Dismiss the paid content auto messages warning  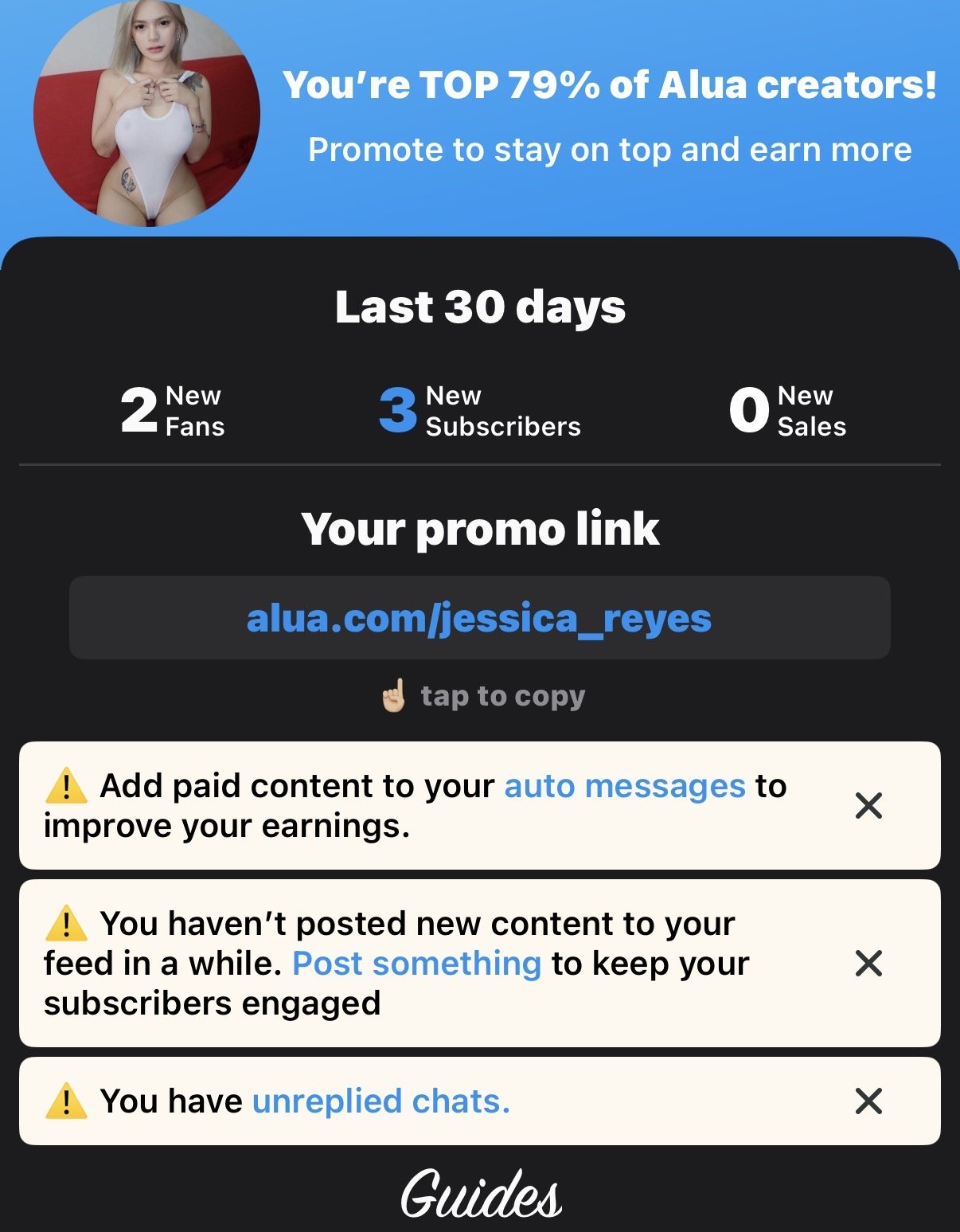868,805
